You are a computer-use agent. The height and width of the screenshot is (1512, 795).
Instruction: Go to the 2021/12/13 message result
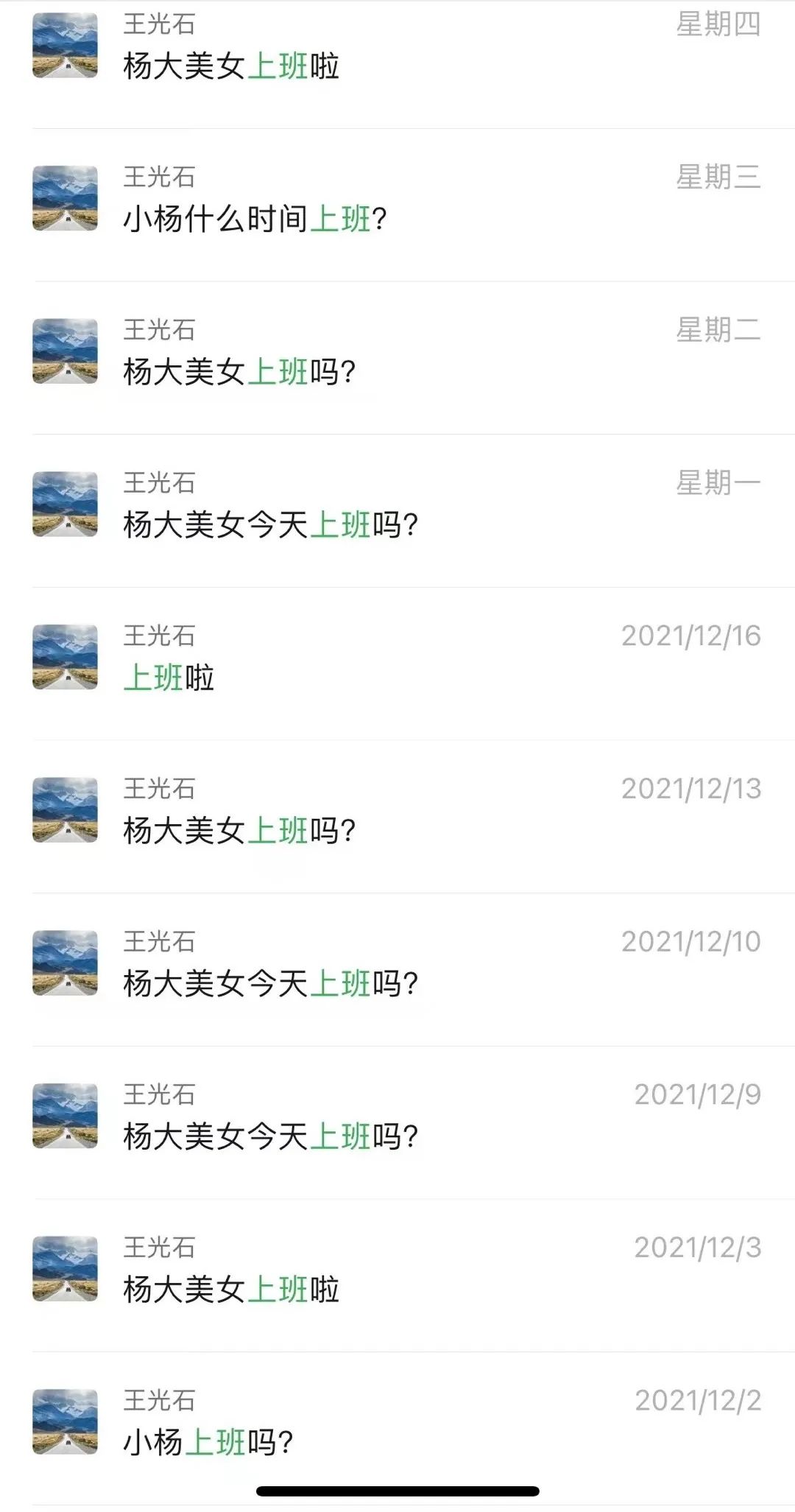(397, 815)
